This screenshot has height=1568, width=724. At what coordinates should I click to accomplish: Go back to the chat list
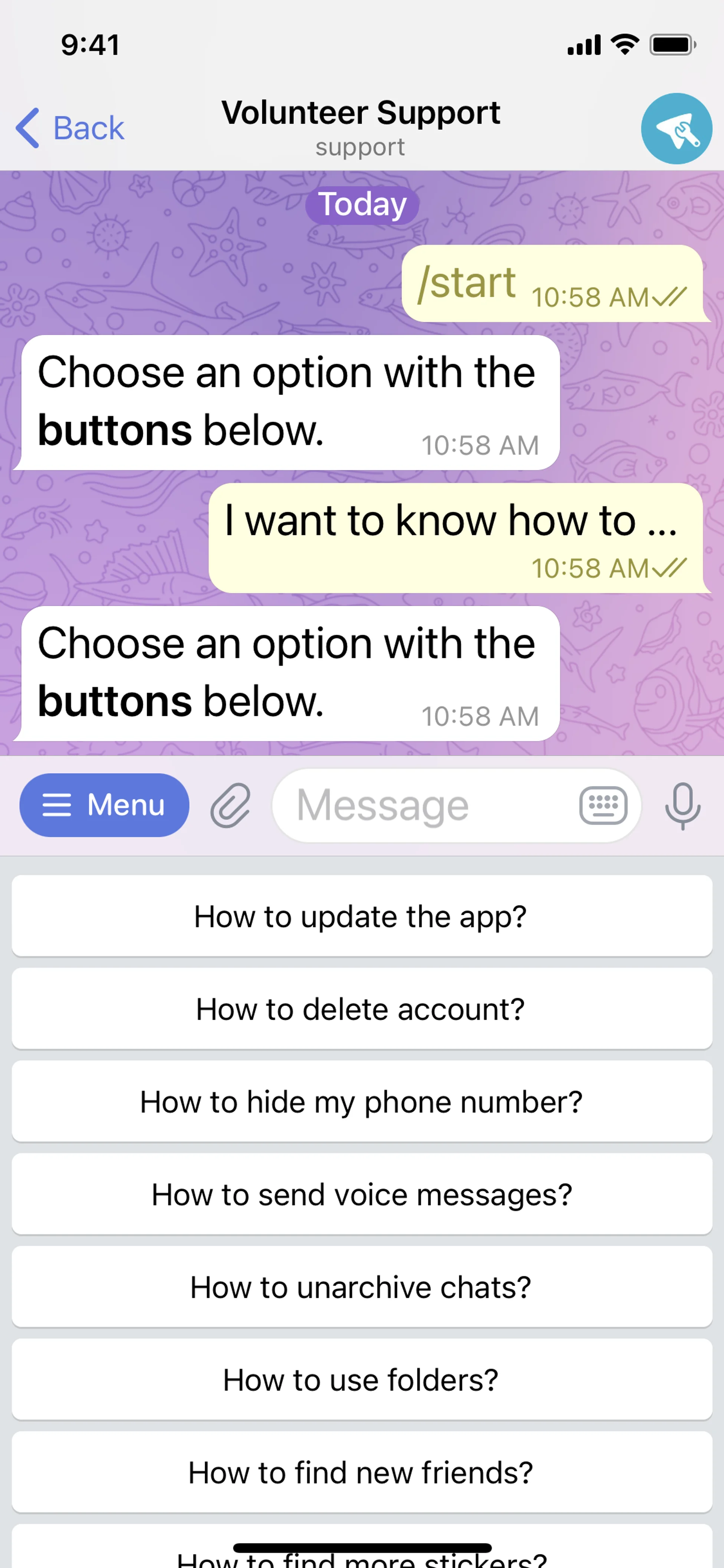[70, 128]
